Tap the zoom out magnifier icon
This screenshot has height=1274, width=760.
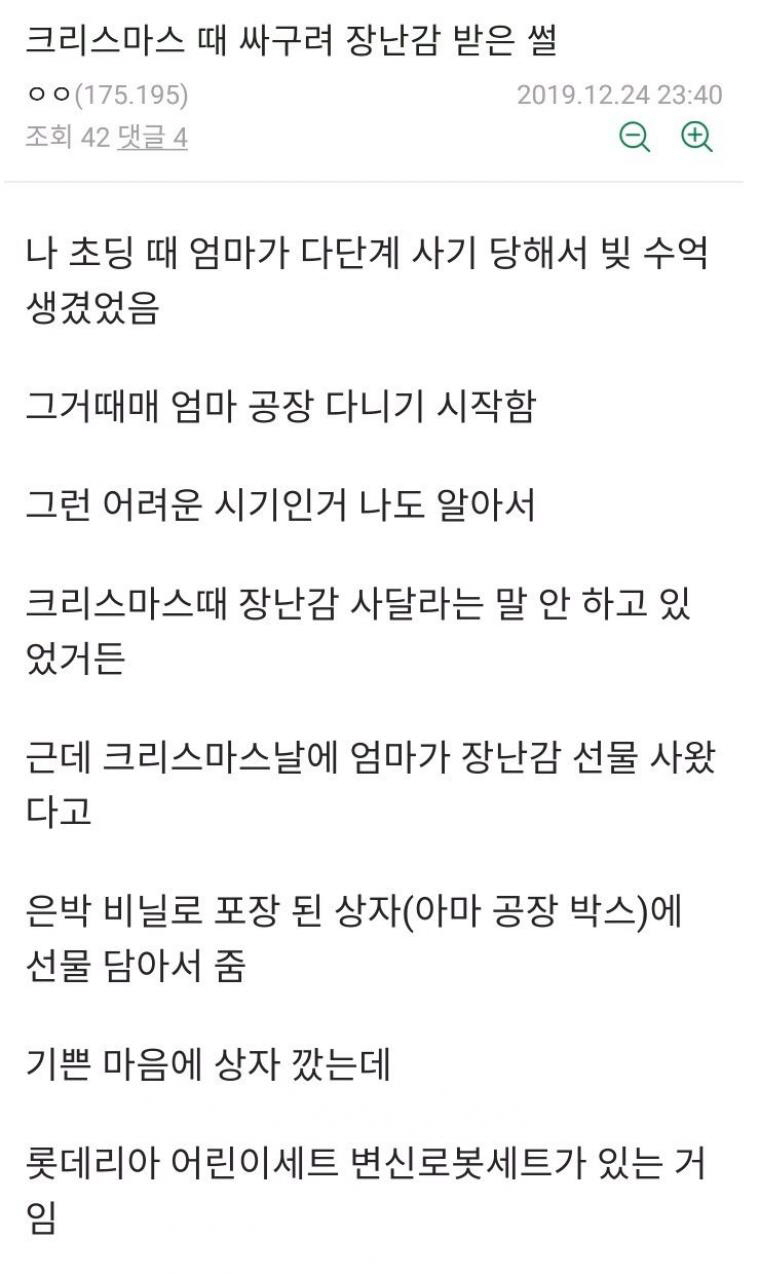click(x=634, y=137)
